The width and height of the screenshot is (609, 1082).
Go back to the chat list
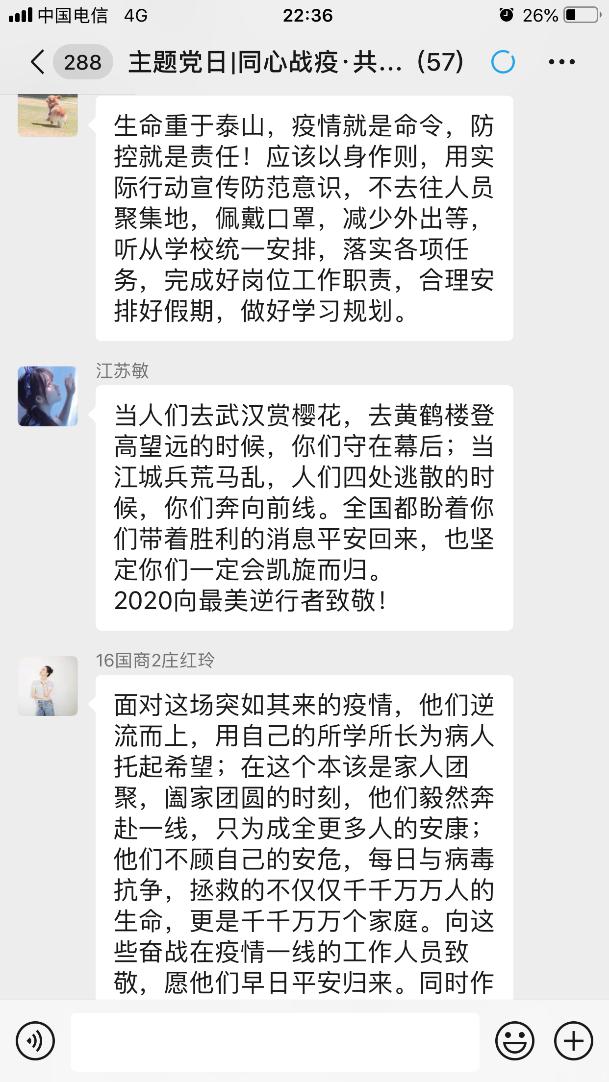[x=38, y=63]
